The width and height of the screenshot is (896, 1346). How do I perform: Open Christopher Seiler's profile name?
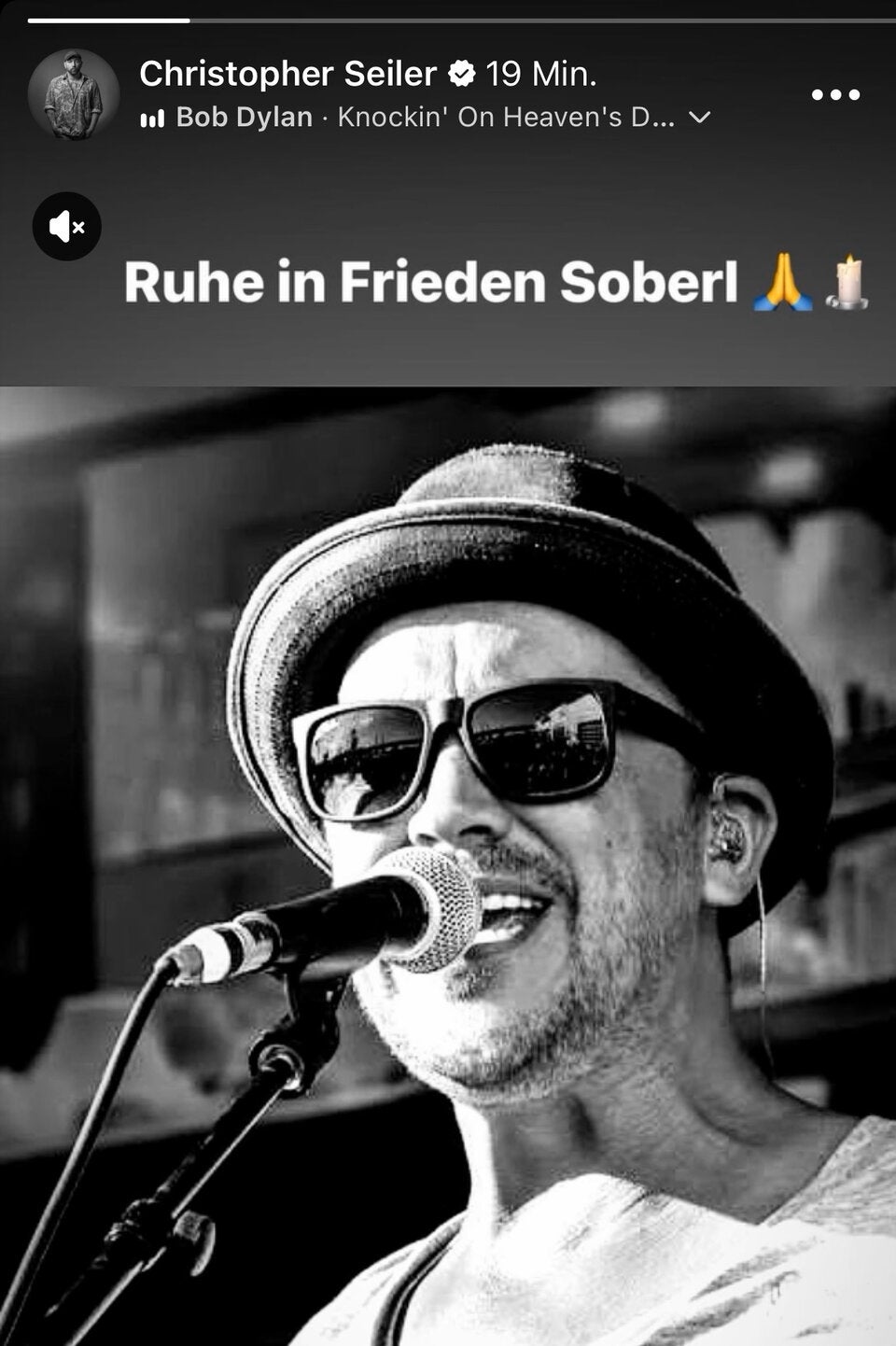pyautogui.click(x=287, y=74)
